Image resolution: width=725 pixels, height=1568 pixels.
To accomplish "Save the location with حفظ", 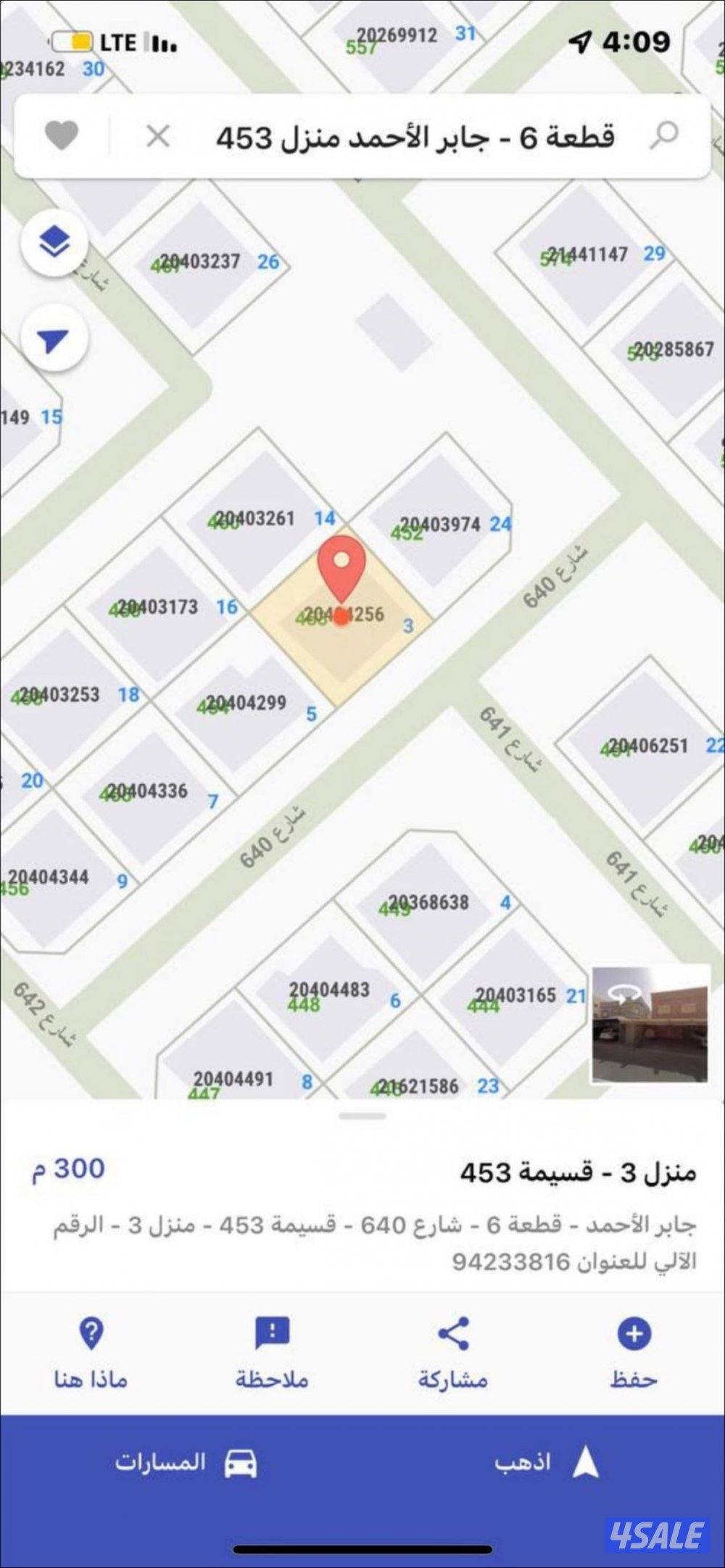I will 634,1351.
